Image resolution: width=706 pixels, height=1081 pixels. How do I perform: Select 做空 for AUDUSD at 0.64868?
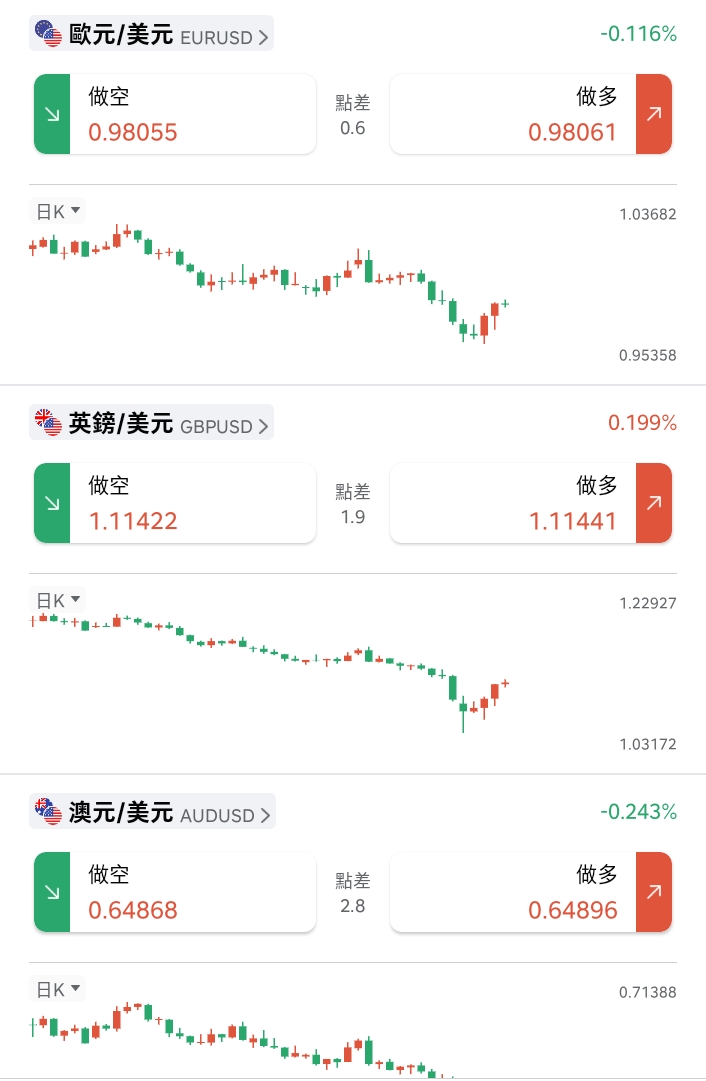click(x=175, y=892)
